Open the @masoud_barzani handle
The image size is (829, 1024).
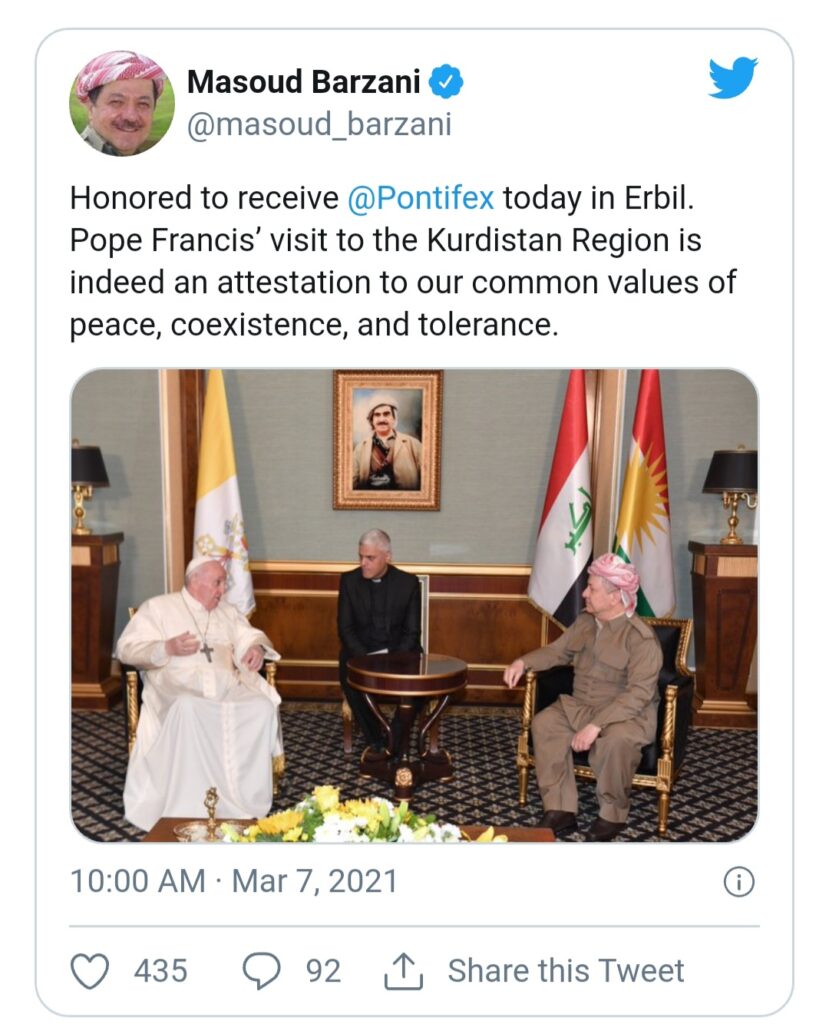pos(319,124)
